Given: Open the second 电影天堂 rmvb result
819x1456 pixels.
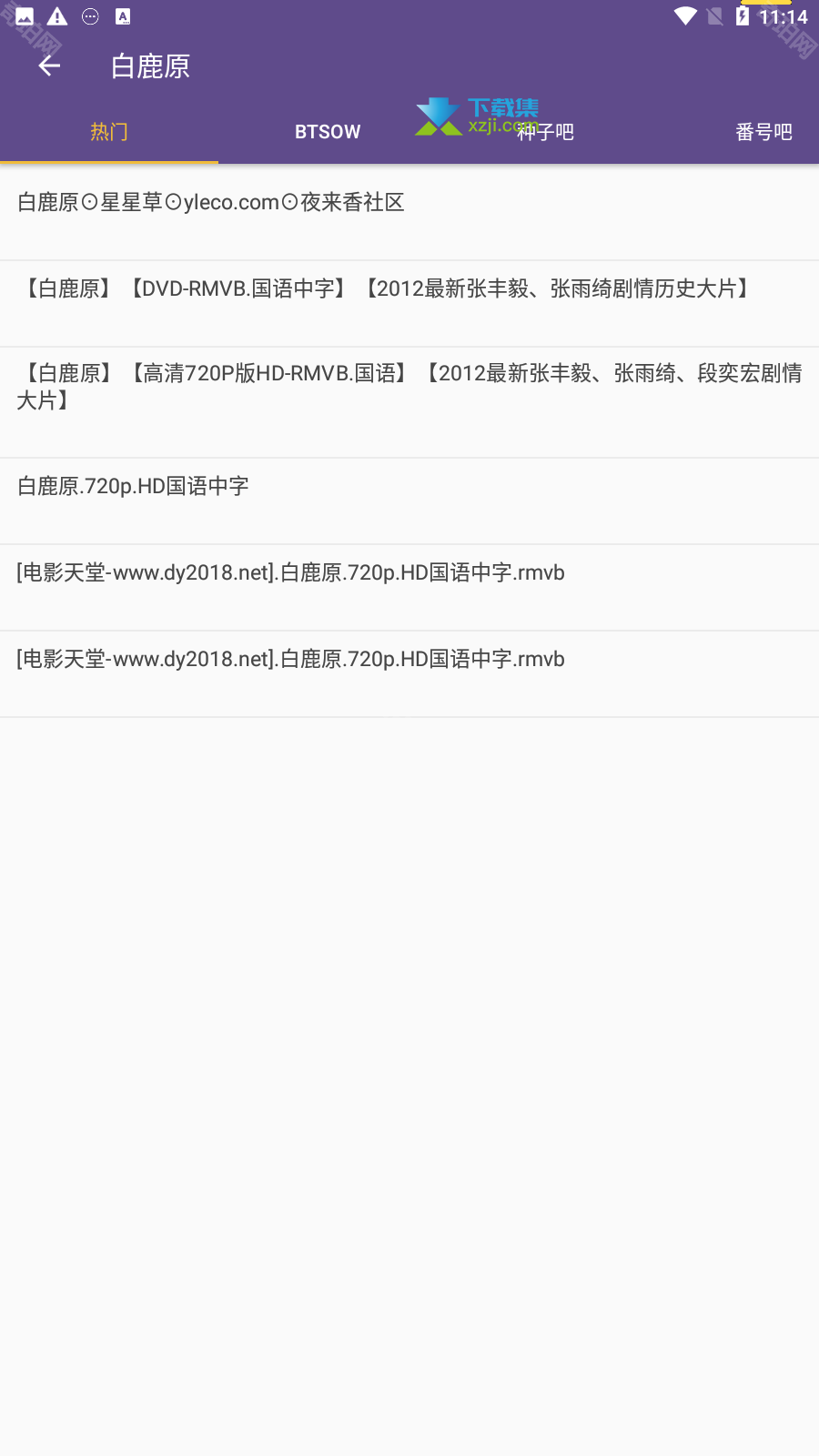Looking at the screenshot, I should (x=289, y=659).
